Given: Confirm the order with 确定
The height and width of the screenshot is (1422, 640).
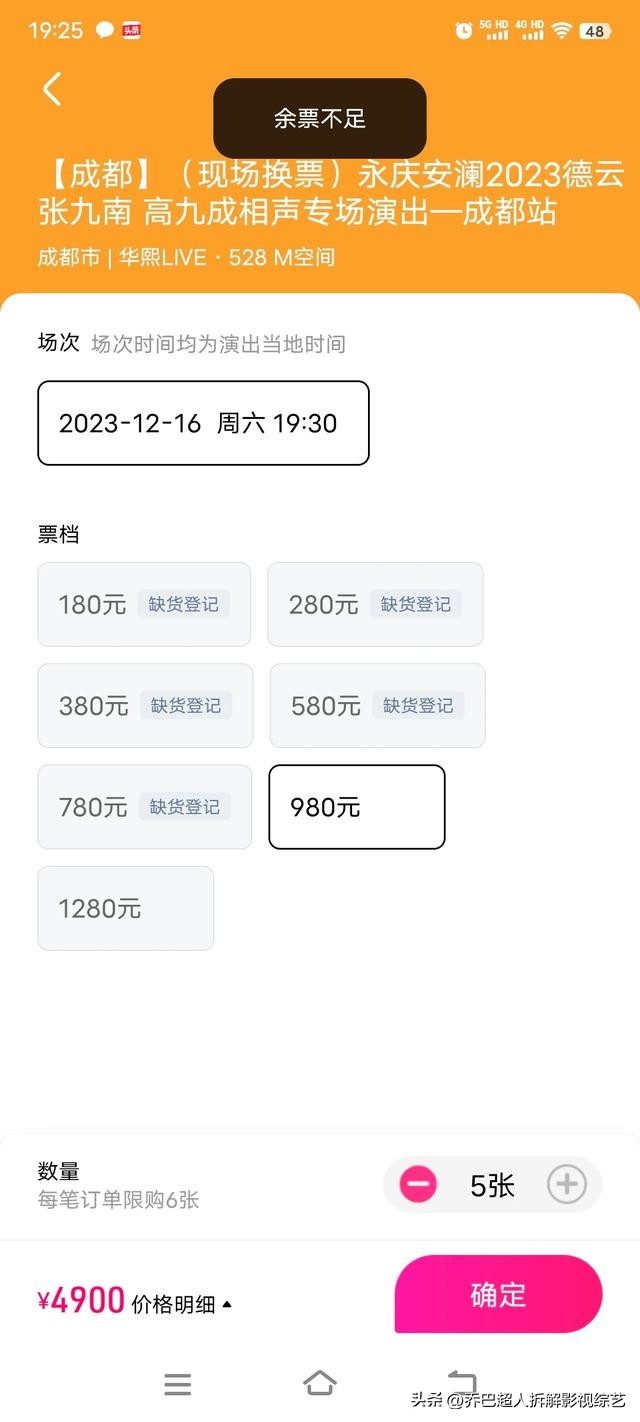Looking at the screenshot, I should [498, 1294].
